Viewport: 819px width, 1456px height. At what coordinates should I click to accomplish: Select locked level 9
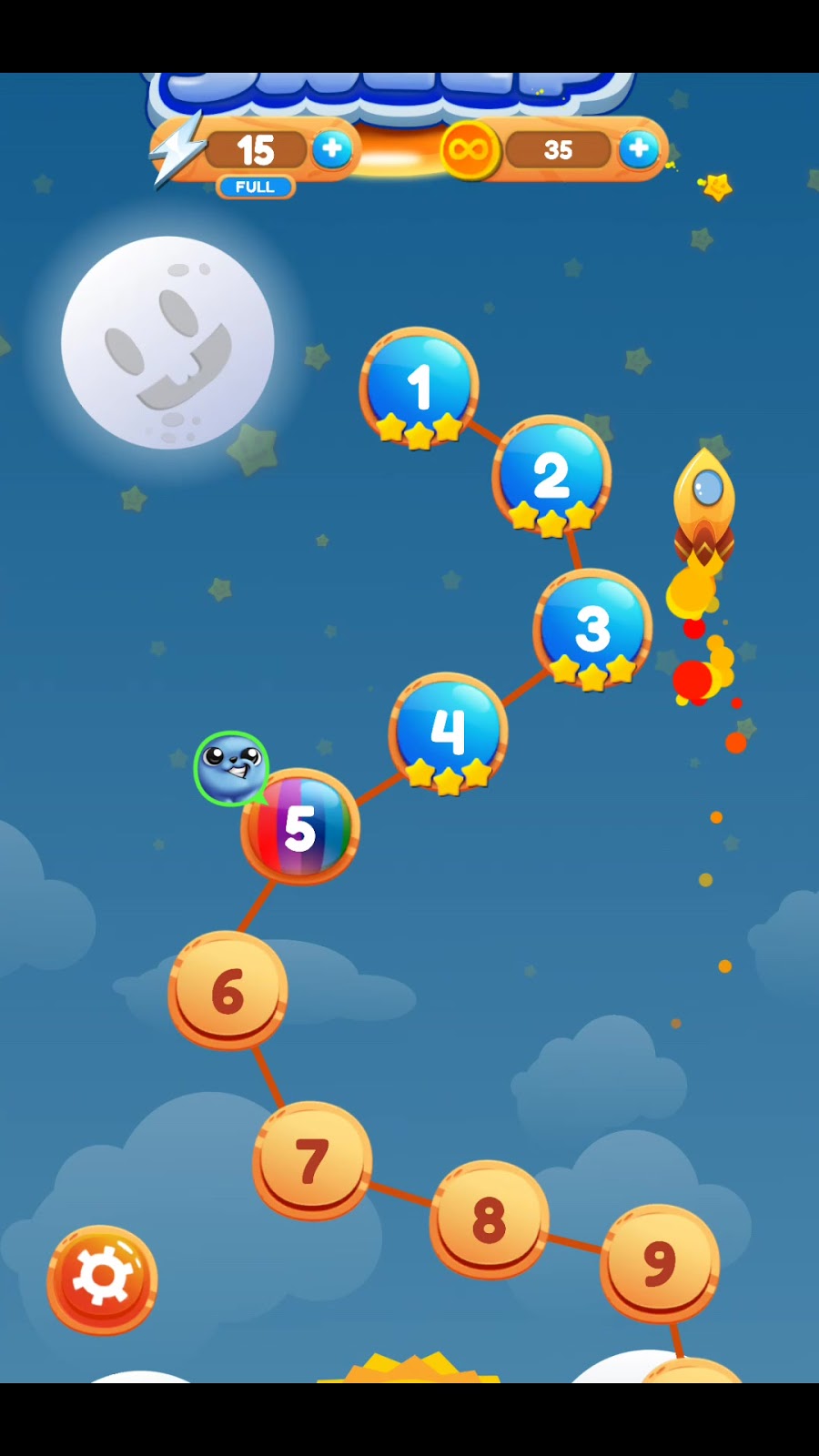coord(660,1262)
